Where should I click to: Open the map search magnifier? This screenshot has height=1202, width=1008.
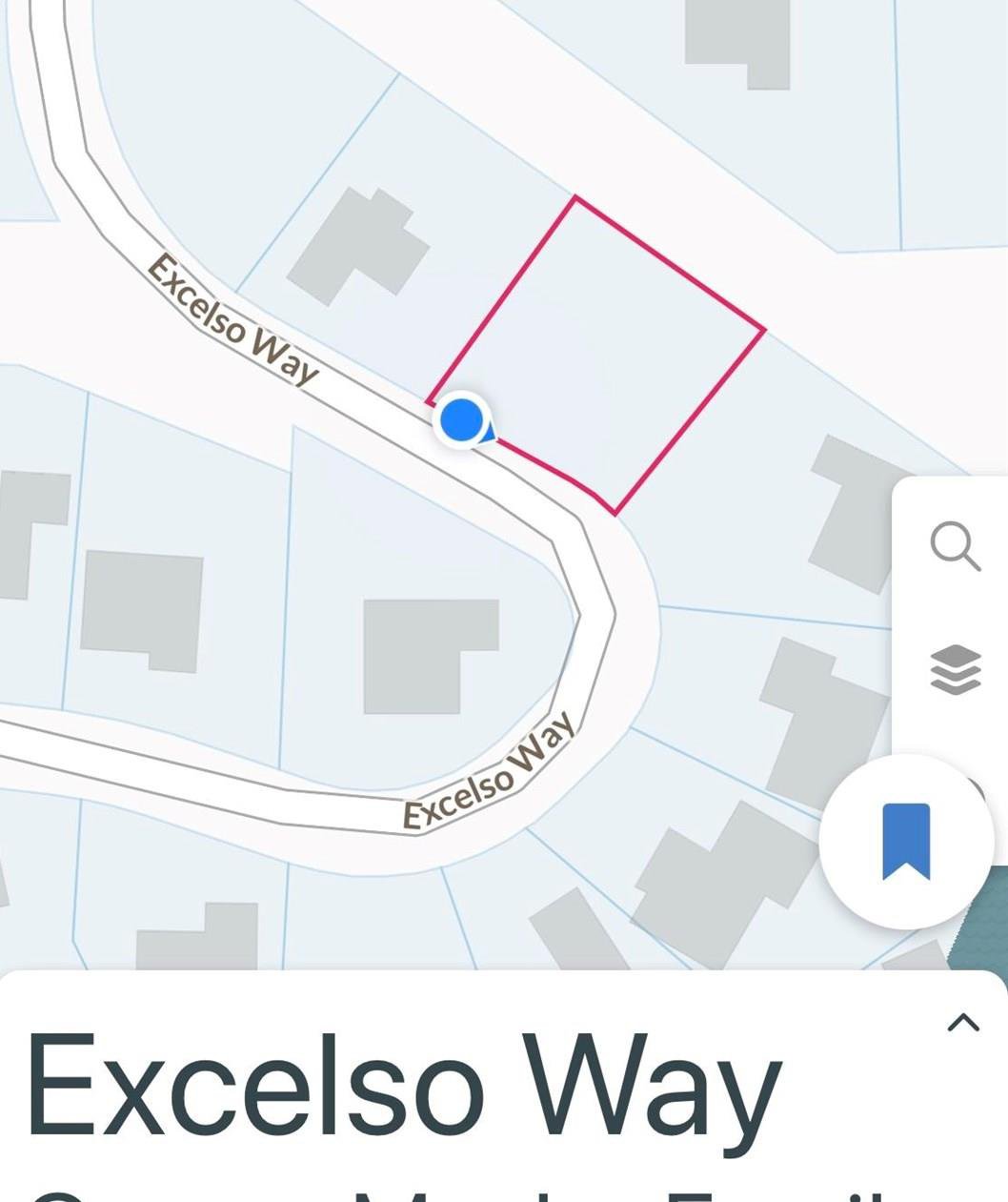point(955,546)
